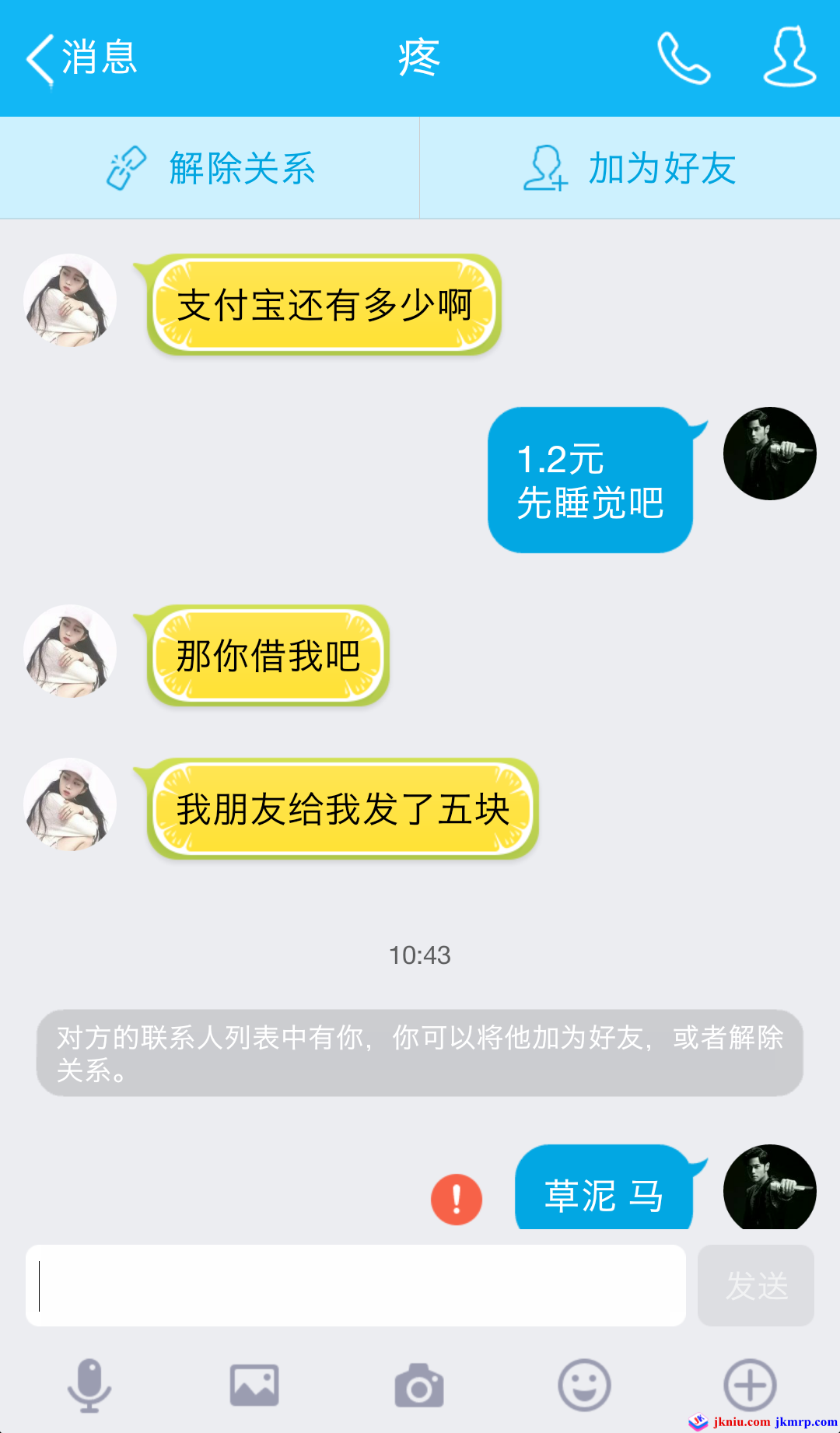The image size is (840, 1433).
Task: Go back to the 消息 list
Action: point(82,58)
